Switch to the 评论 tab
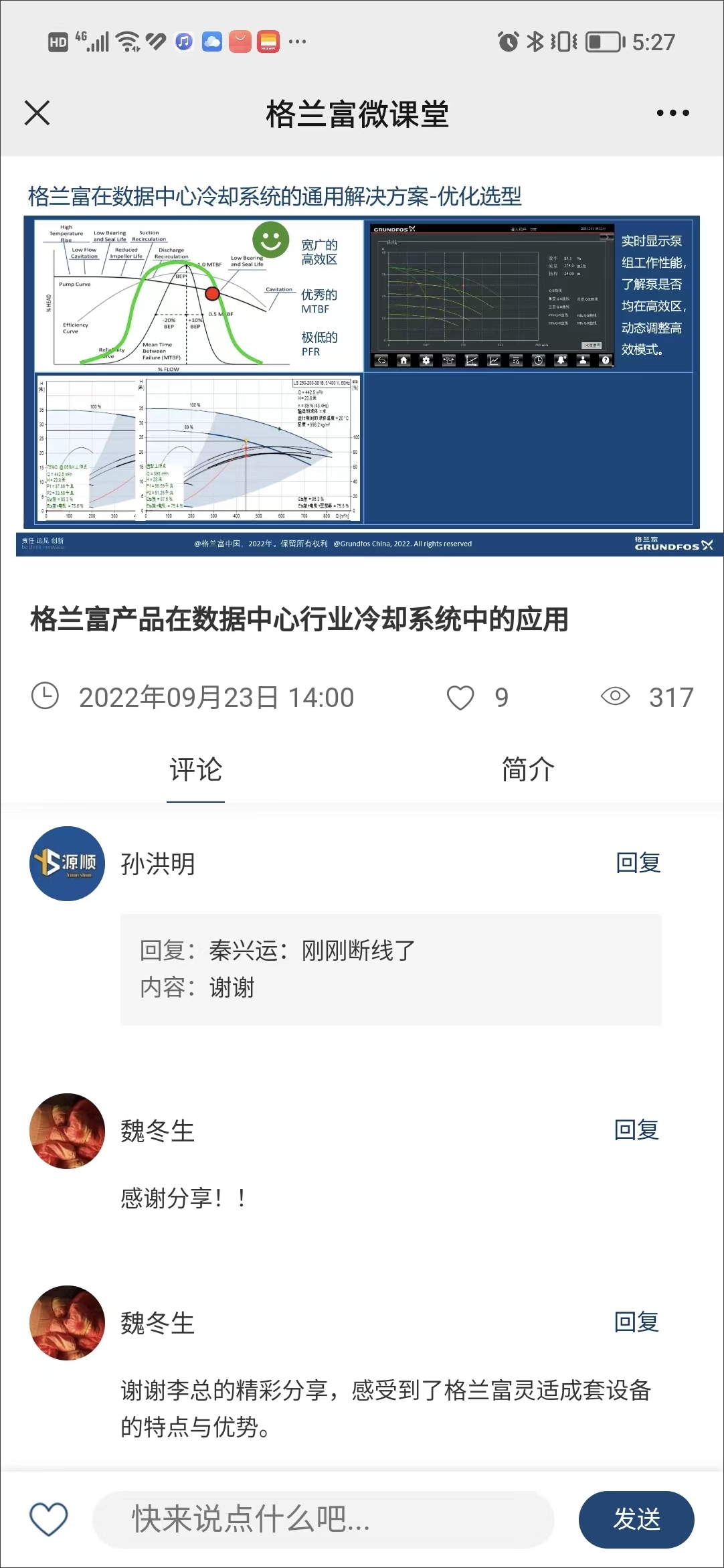The image size is (724, 1568). point(195,770)
